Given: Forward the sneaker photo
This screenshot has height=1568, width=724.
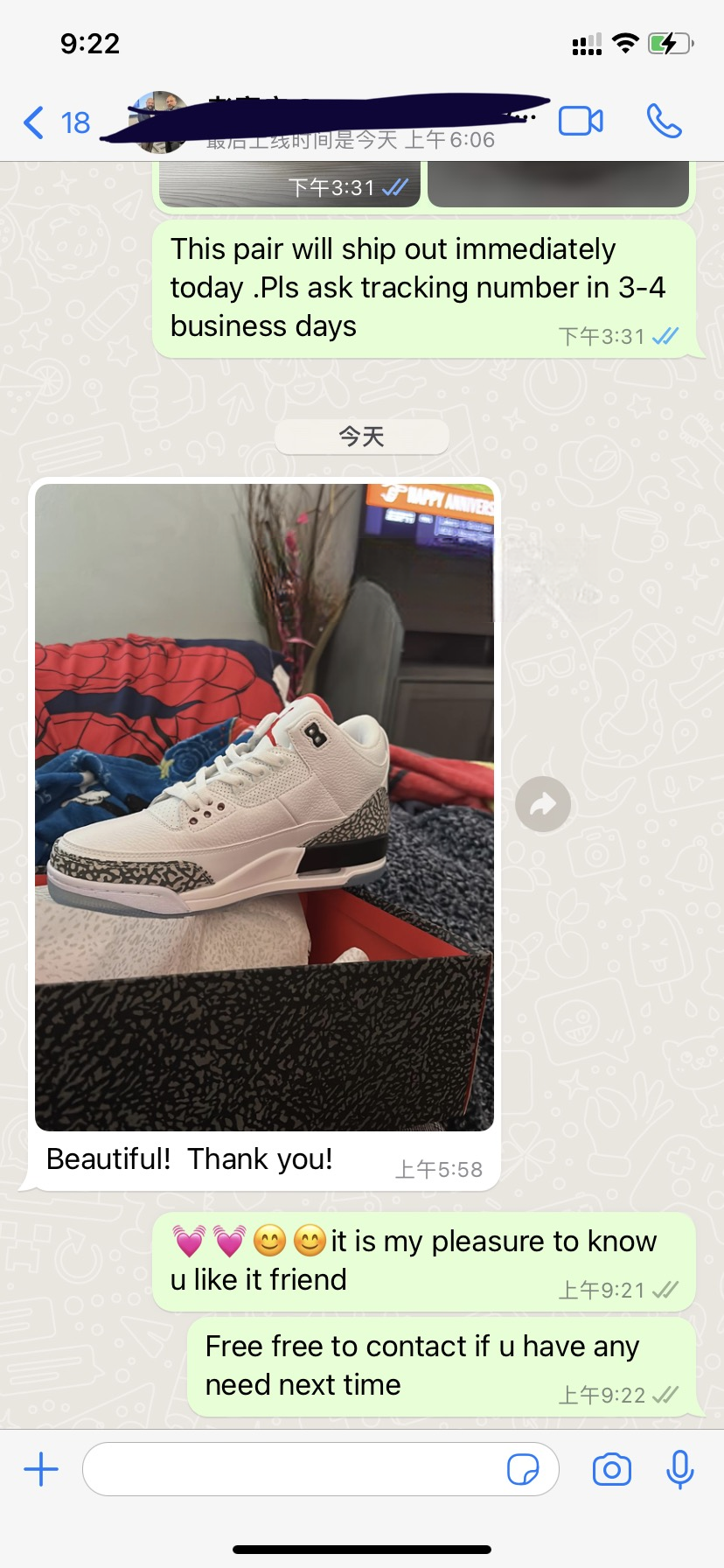Looking at the screenshot, I should point(543,804).
